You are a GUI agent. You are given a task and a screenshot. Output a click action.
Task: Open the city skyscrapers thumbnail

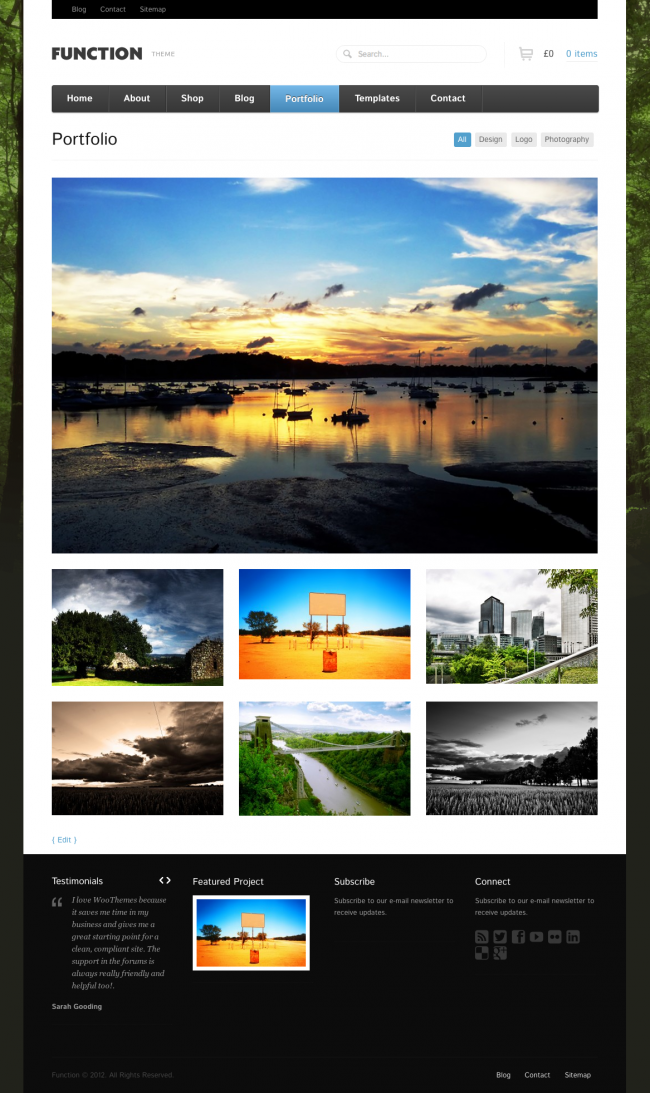pos(512,626)
